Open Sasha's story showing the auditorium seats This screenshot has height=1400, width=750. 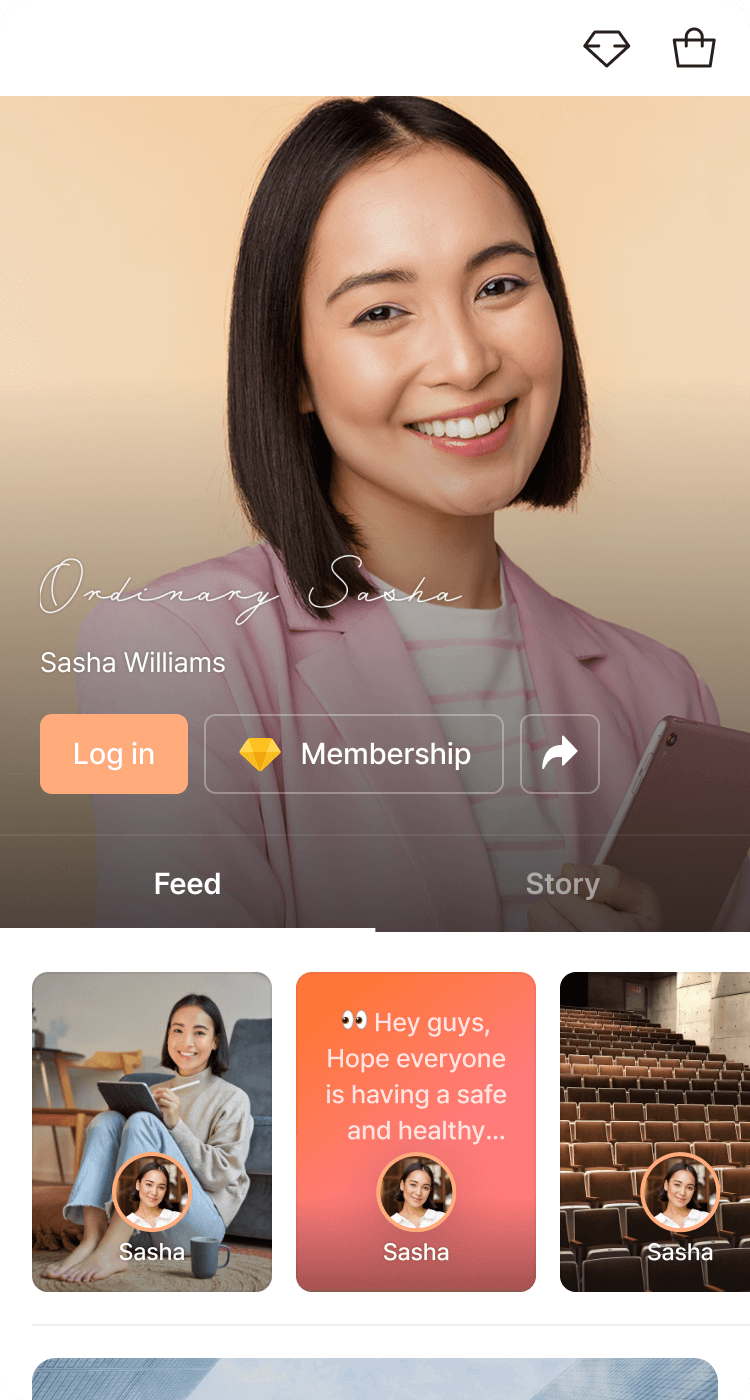tap(655, 1132)
